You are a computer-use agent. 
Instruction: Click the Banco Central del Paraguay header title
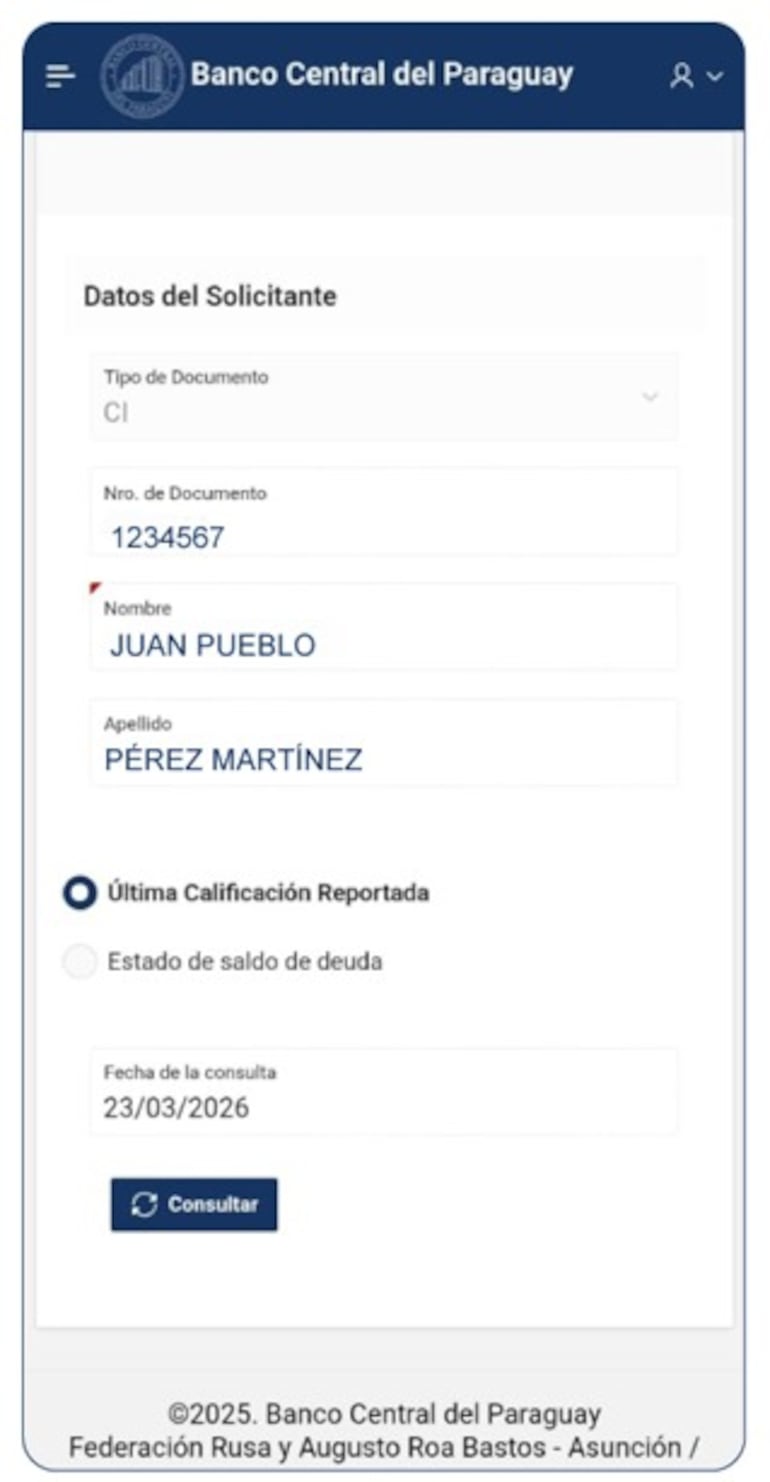pyautogui.click(x=382, y=73)
